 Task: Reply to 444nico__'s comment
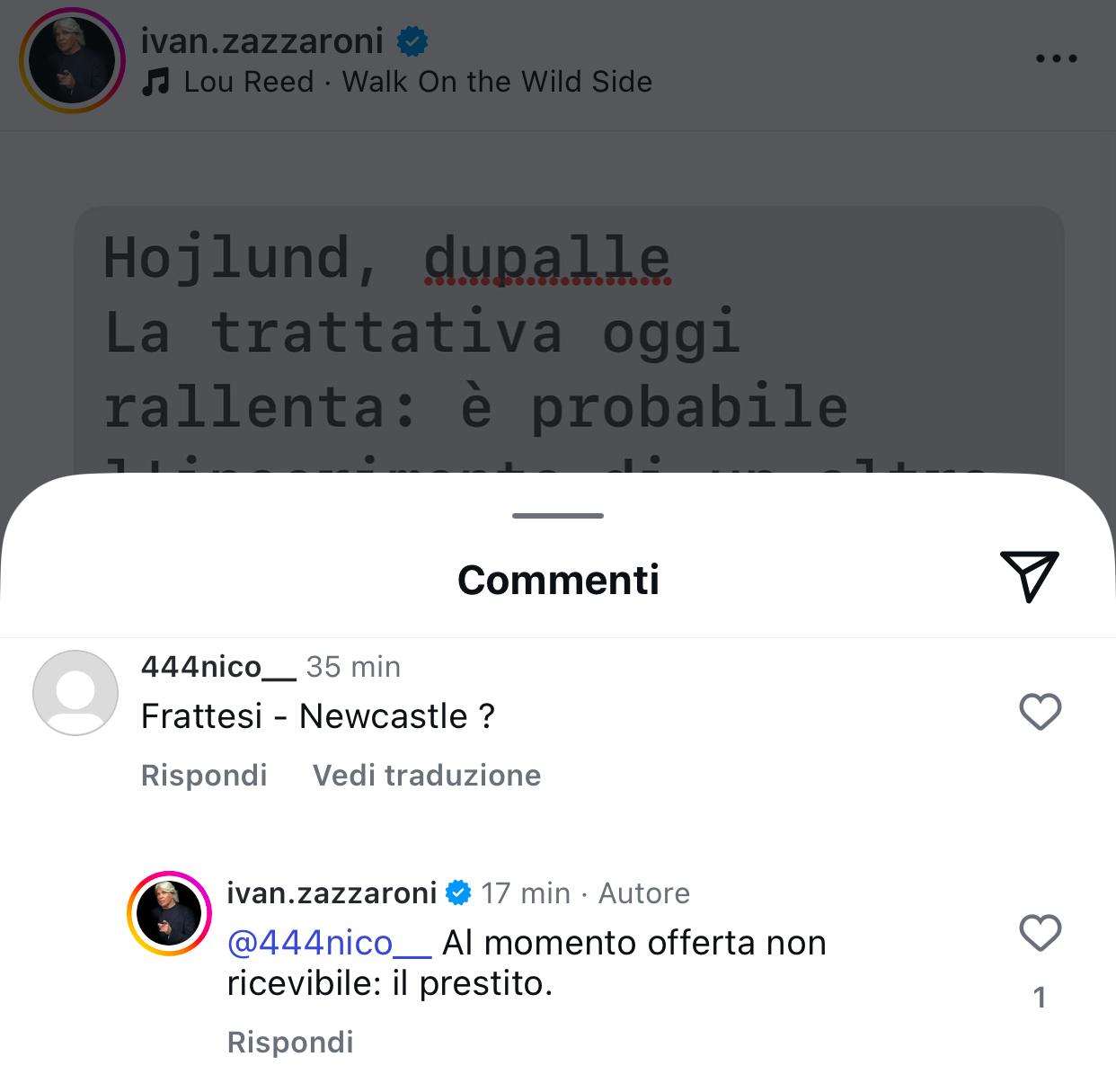tap(204, 775)
